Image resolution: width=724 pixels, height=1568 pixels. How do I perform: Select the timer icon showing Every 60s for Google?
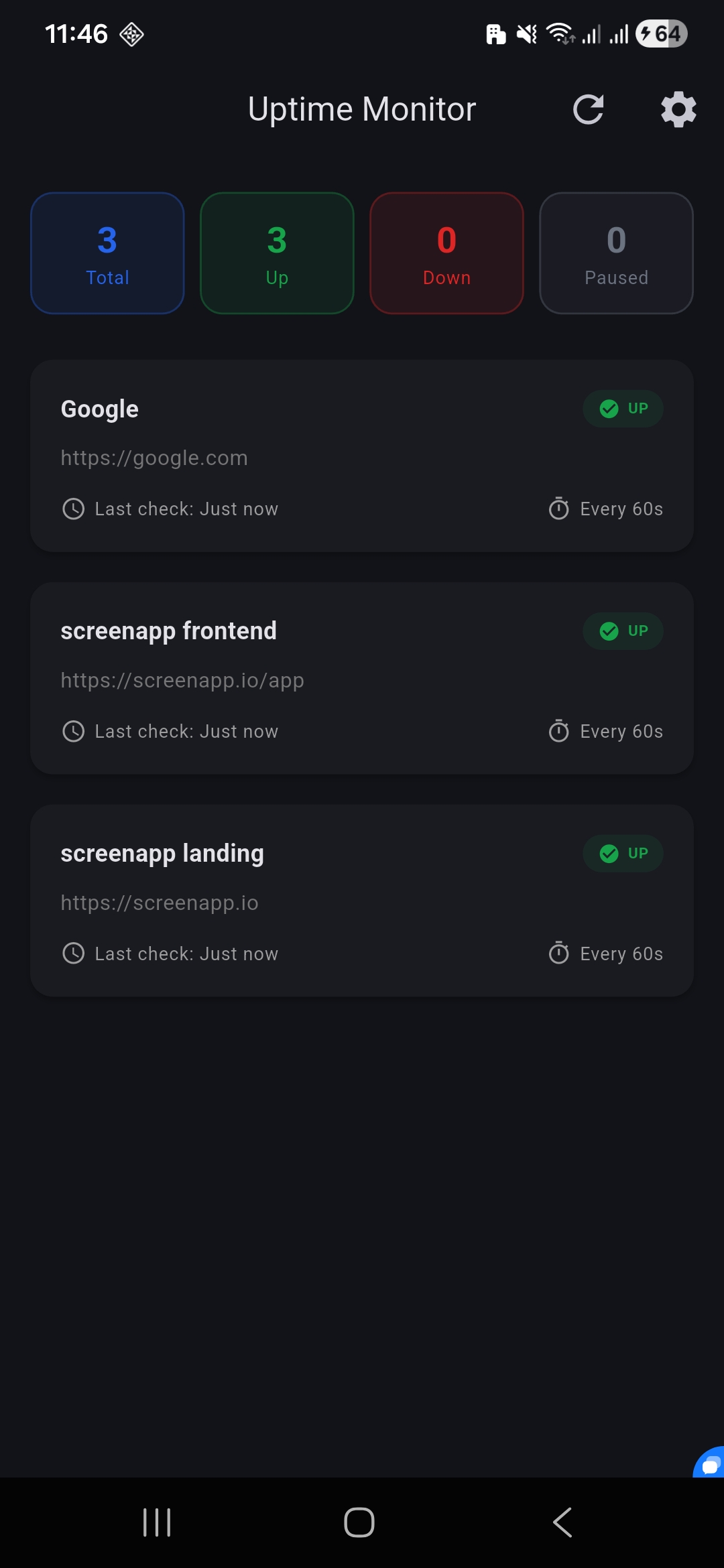pyautogui.click(x=560, y=509)
